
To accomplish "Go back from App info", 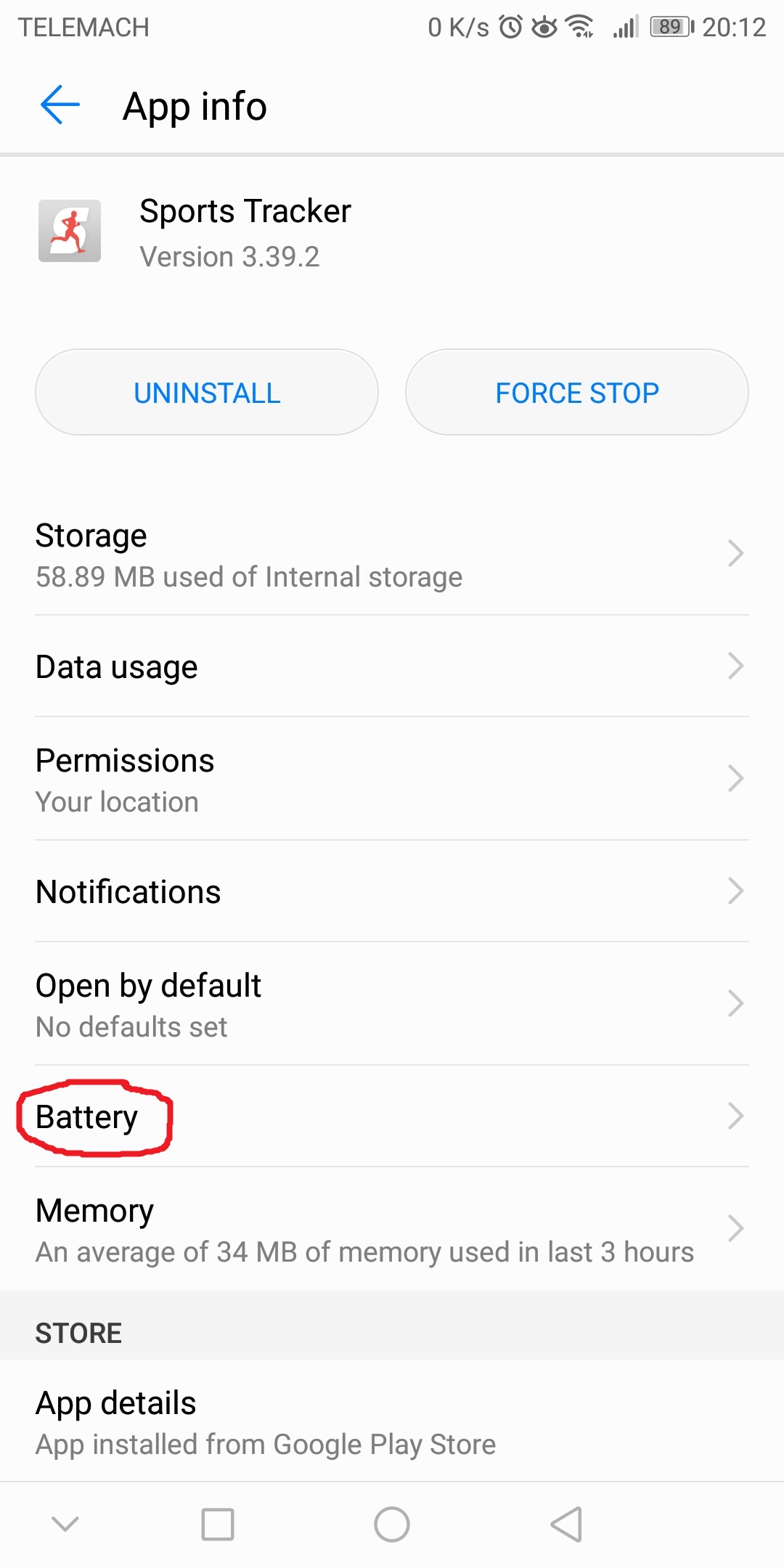I will [60, 105].
